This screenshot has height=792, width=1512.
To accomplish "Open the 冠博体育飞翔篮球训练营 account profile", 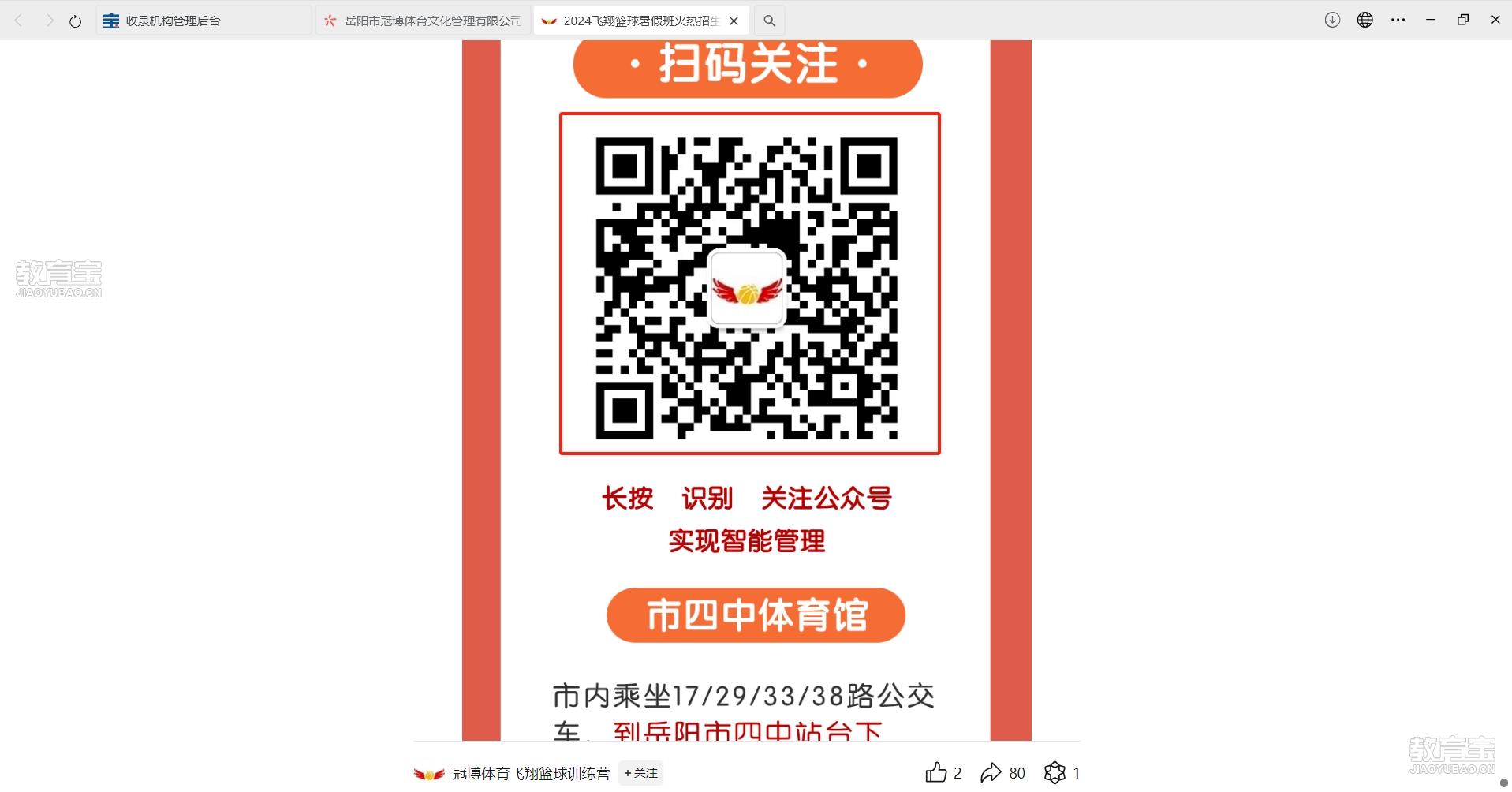I will pyautogui.click(x=530, y=774).
